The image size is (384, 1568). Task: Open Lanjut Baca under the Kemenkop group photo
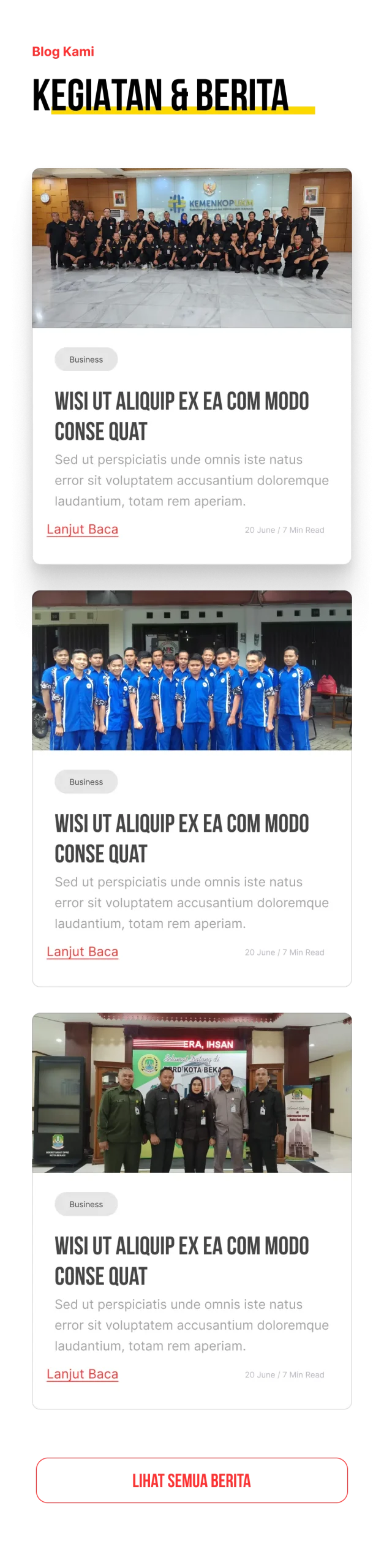click(x=82, y=529)
